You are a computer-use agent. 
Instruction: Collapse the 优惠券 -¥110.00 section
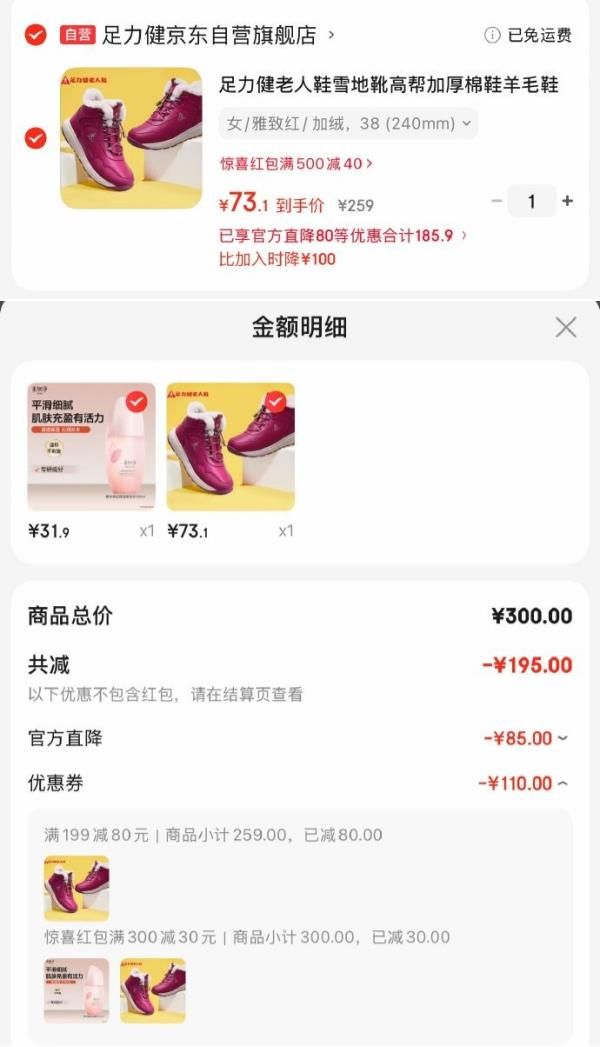[526, 783]
